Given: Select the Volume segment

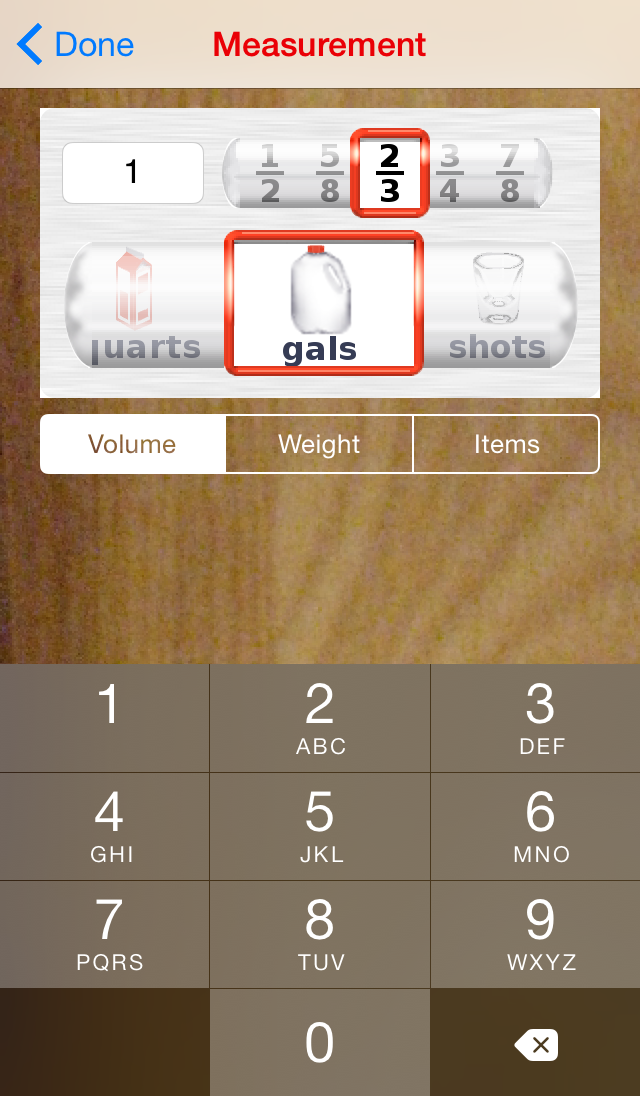Looking at the screenshot, I should pos(132,444).
